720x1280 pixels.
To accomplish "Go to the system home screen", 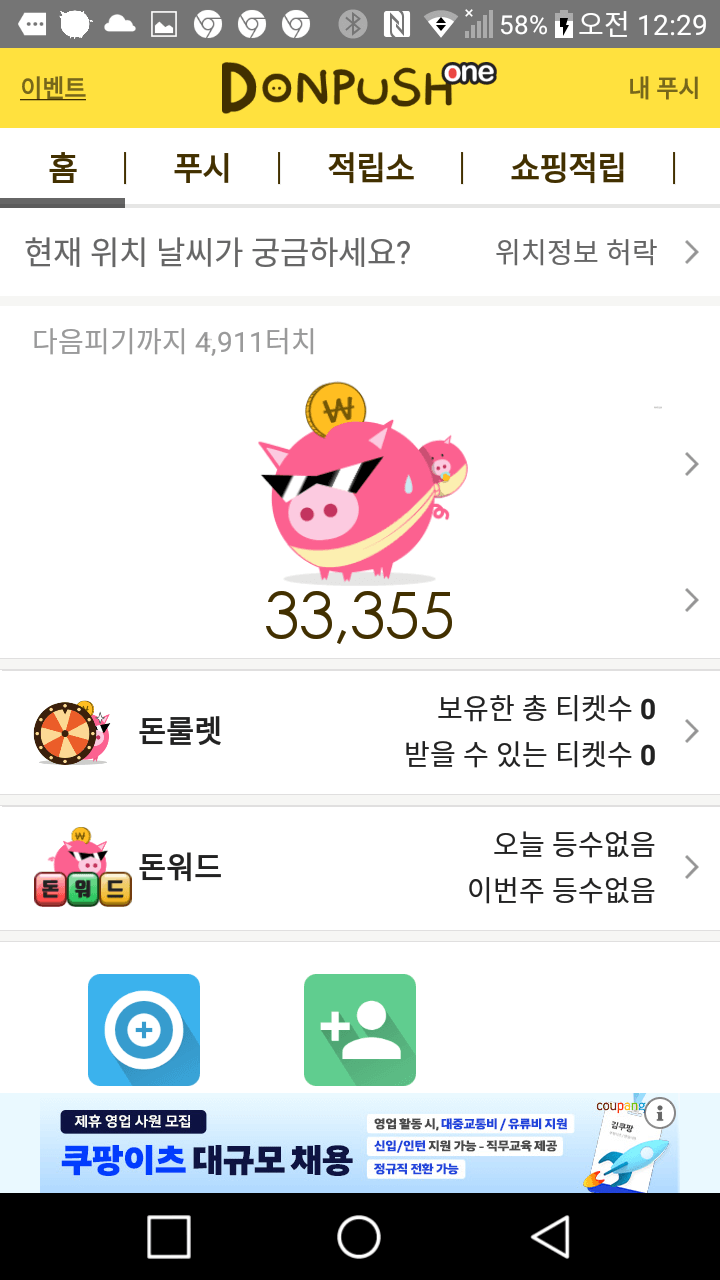I will 359,1237.
